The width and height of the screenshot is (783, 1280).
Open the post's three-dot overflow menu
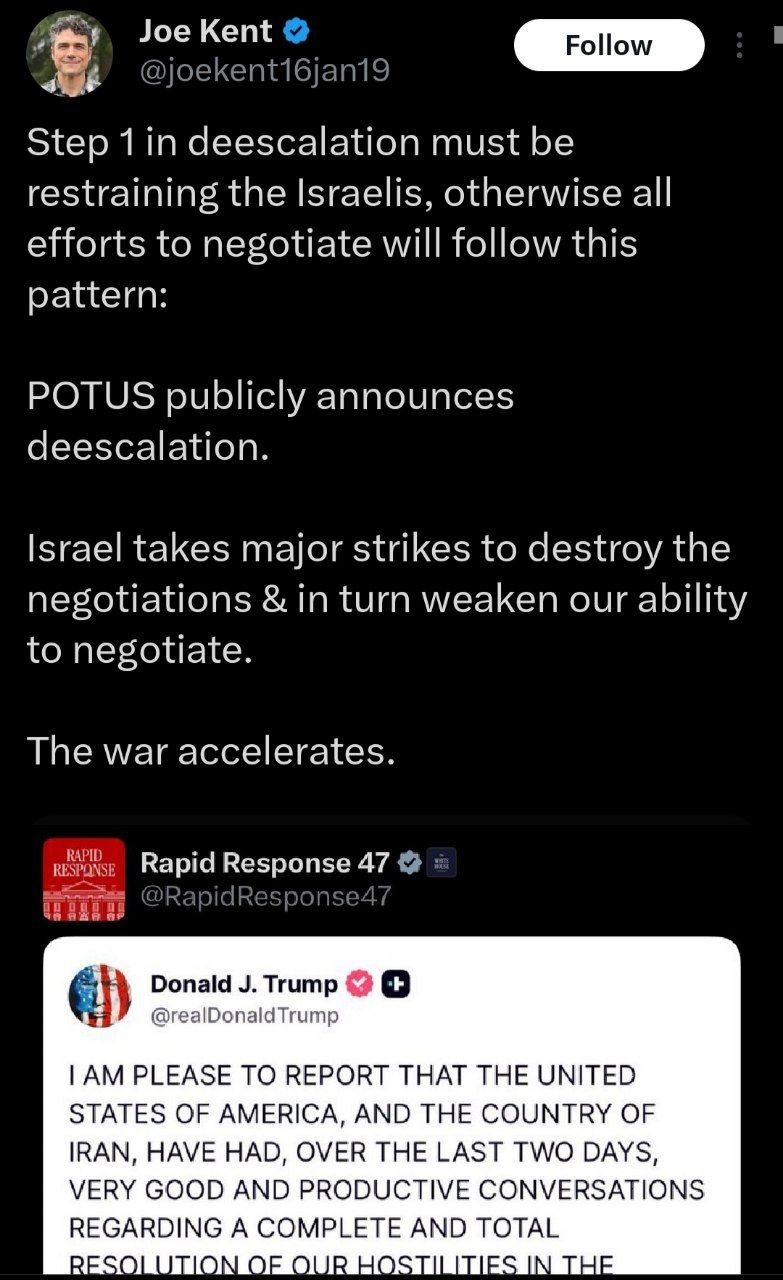tap(739, 46)
